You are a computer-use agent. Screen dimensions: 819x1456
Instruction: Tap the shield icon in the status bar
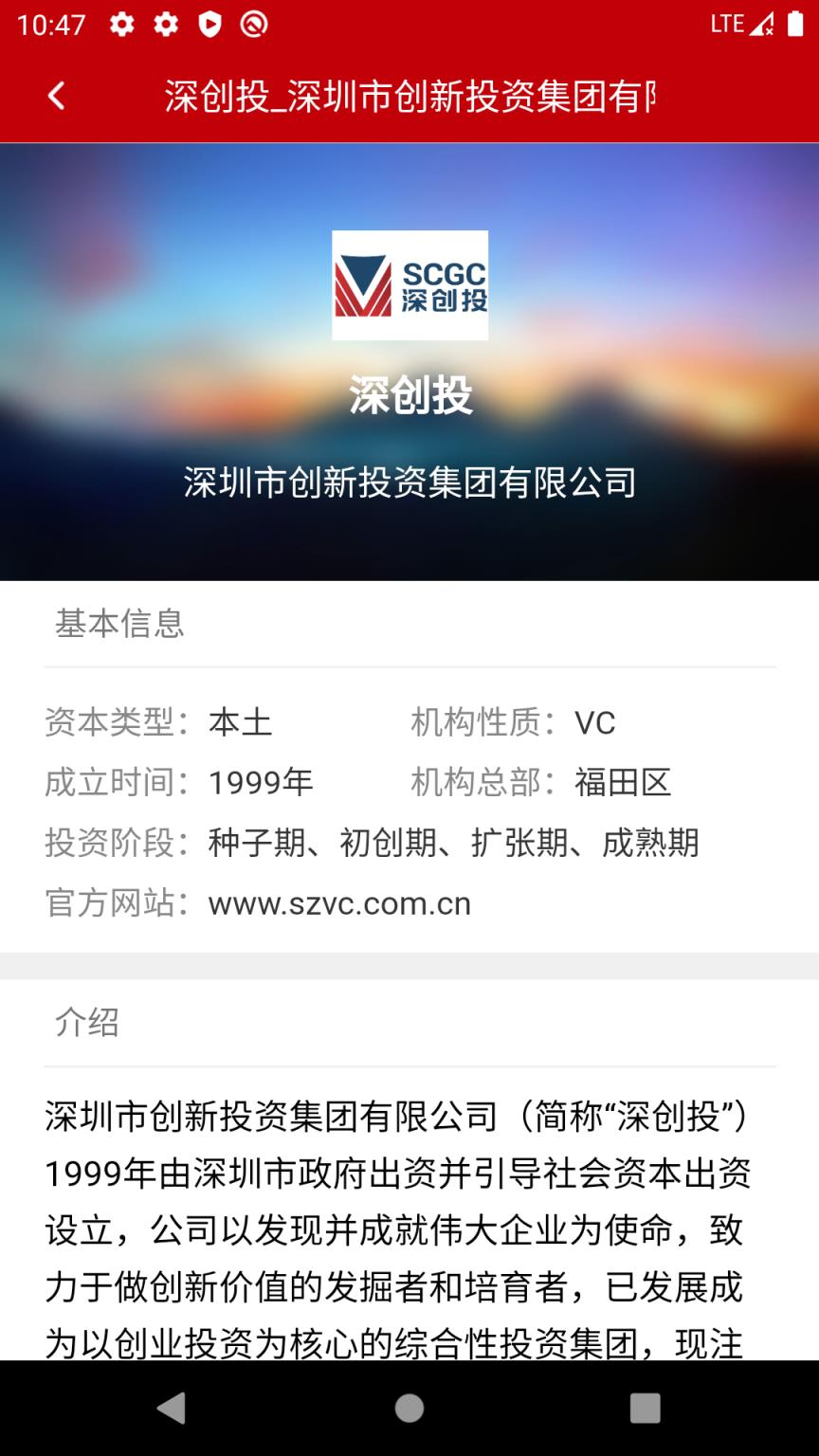click(208, 24)
